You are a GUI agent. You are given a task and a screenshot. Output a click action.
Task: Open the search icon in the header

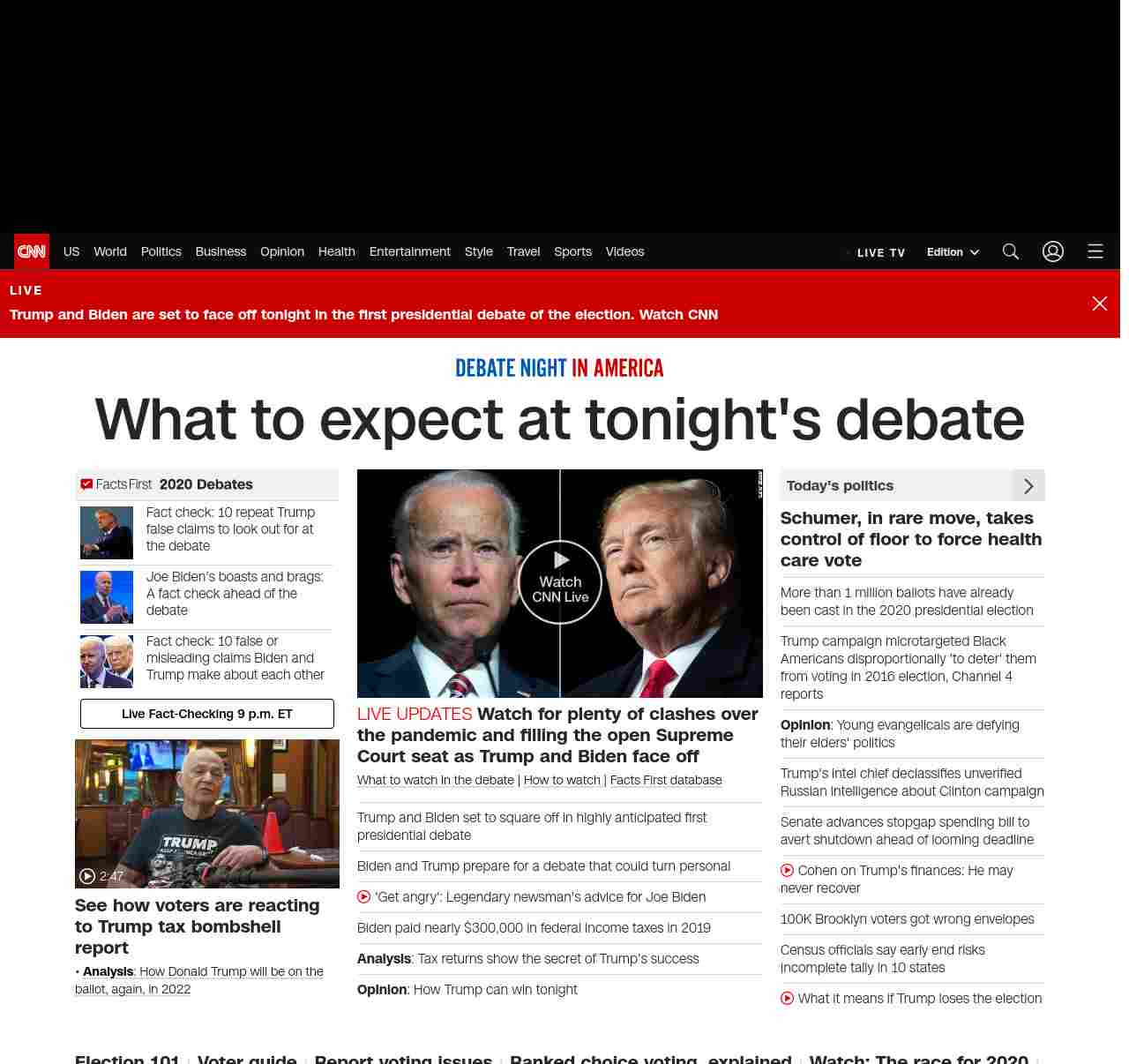click(x=1011, y=251)
